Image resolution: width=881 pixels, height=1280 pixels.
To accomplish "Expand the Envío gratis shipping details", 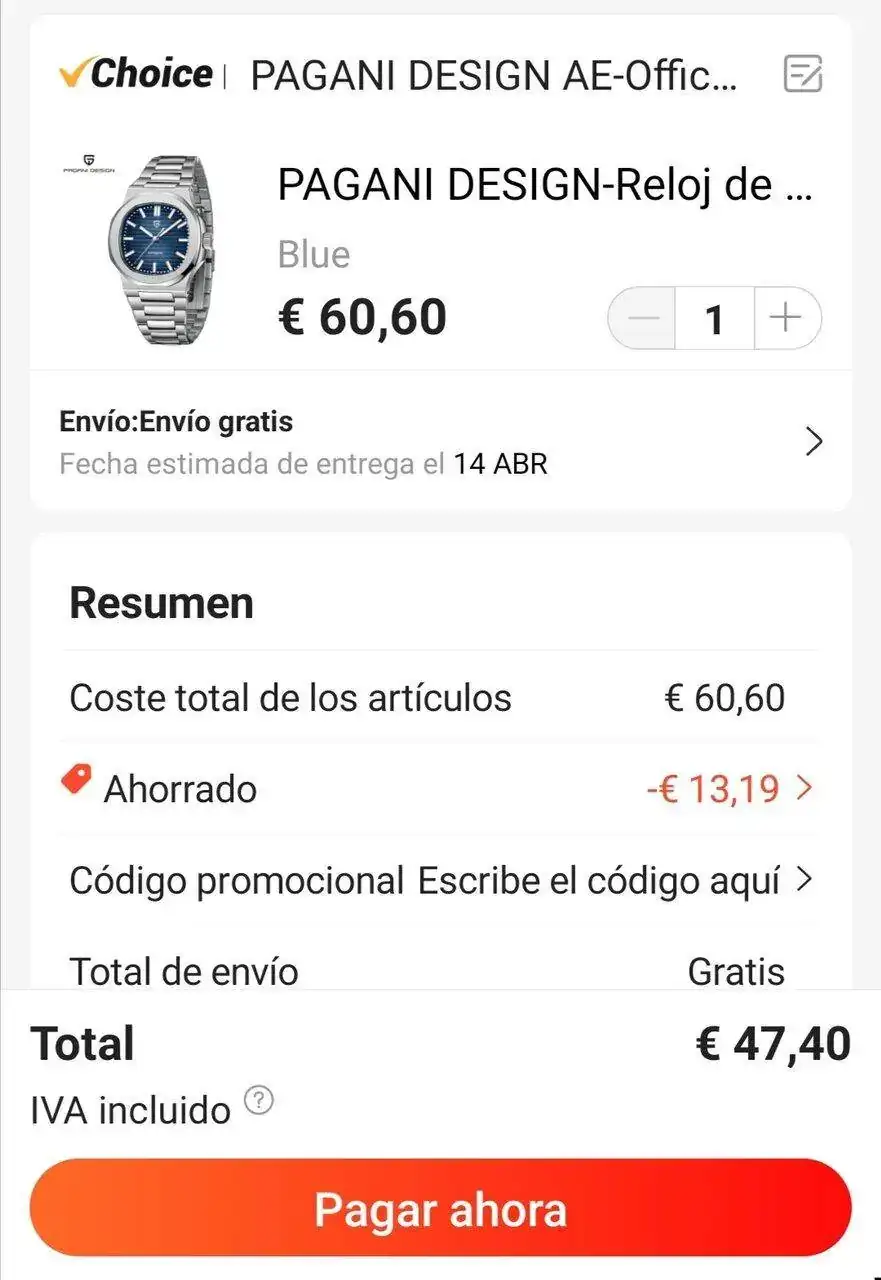I will tap(814, 440).
